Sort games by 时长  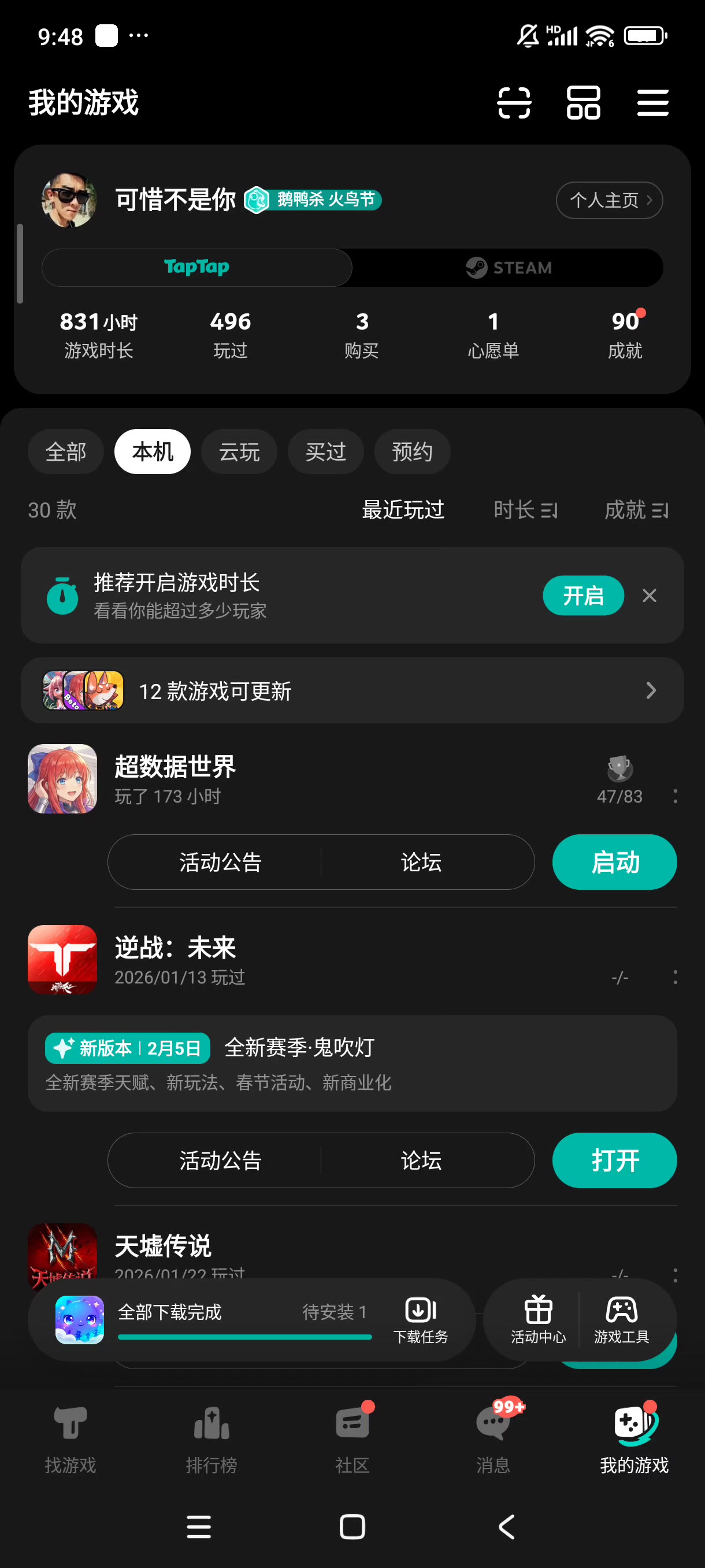click(x=525, y=510)
